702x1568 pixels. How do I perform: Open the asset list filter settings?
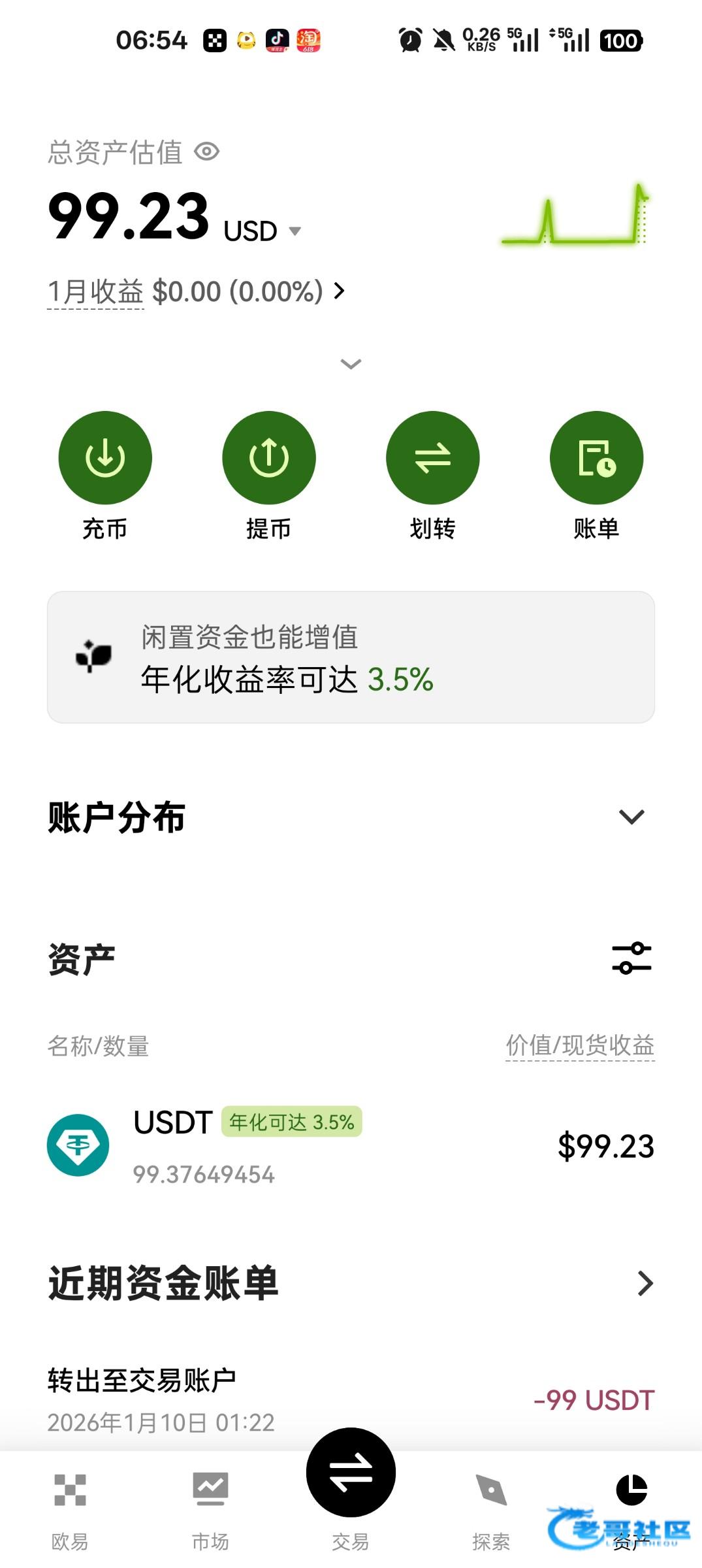[x=631, y=958]
